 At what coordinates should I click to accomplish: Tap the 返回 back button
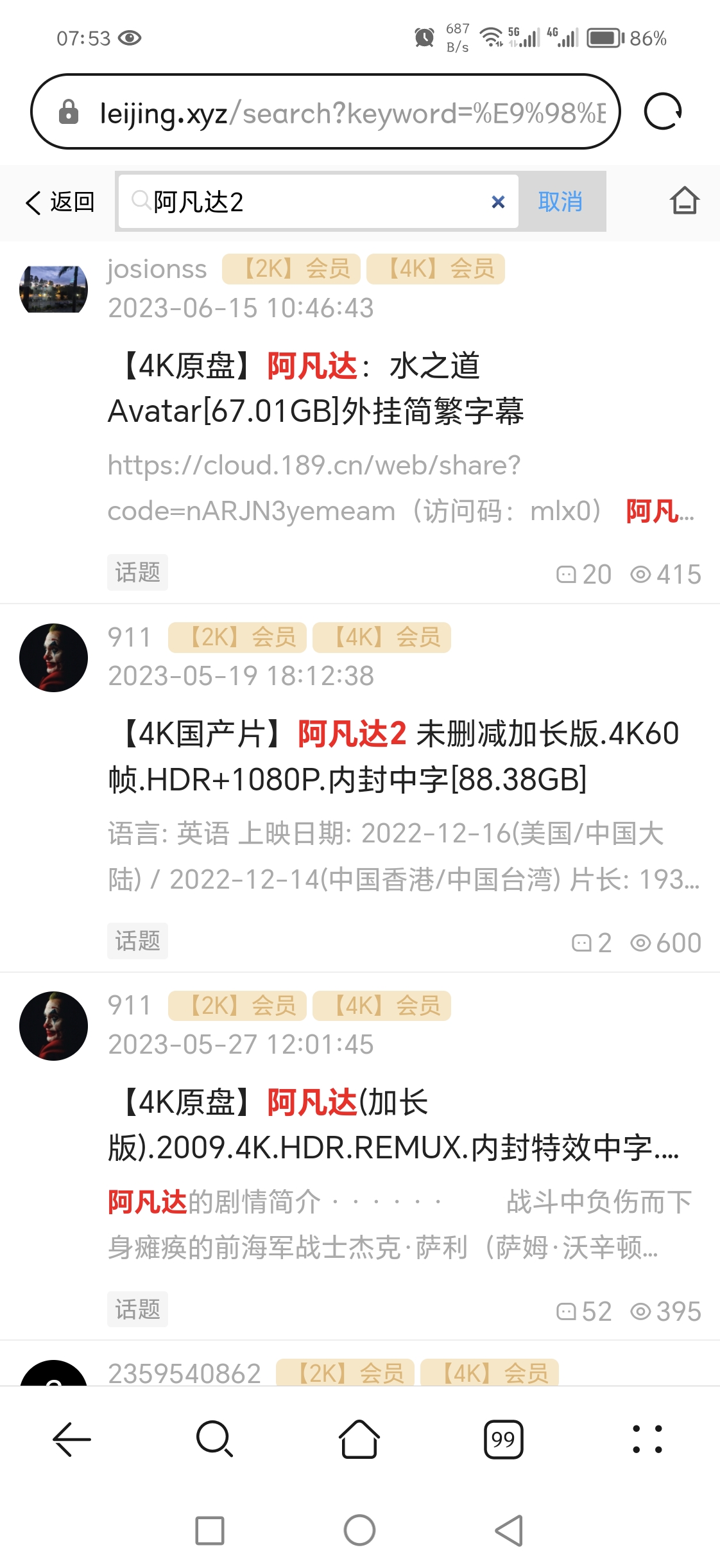pos(60,202)
